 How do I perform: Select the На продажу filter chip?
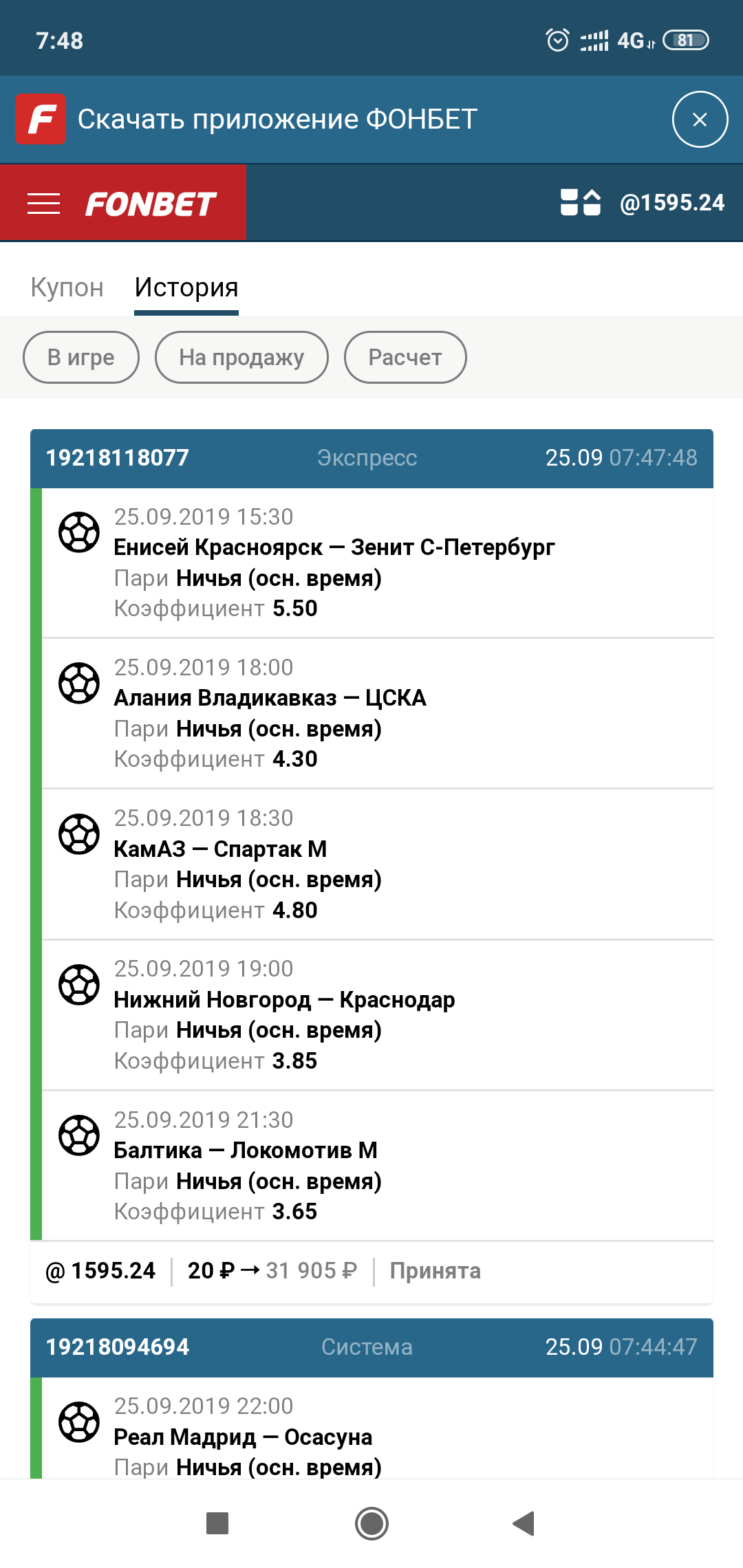click(241, 358)
